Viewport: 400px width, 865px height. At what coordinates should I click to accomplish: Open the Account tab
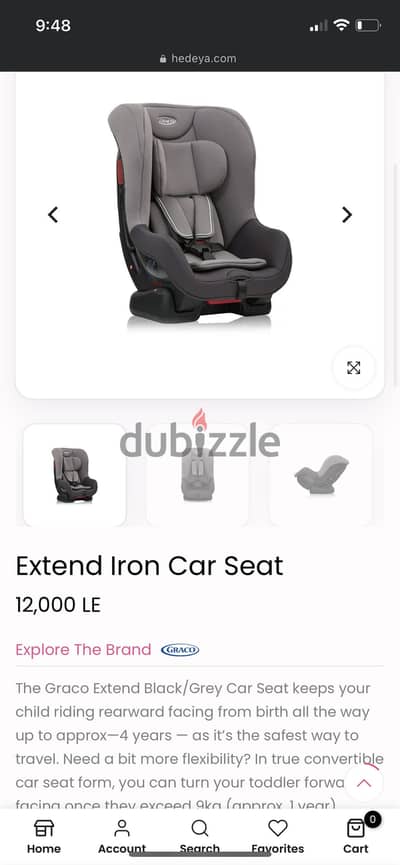pos(122,836)
